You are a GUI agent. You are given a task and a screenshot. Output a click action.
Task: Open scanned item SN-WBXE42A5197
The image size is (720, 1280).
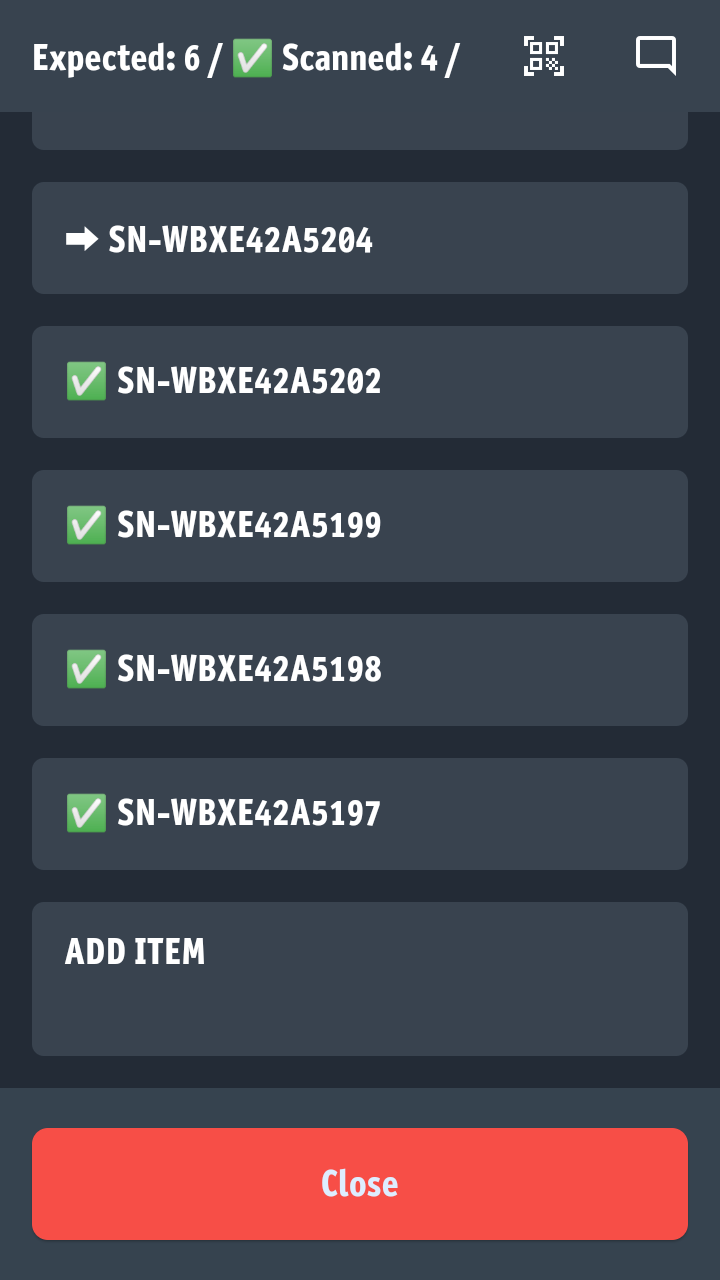tap(360, 814)
